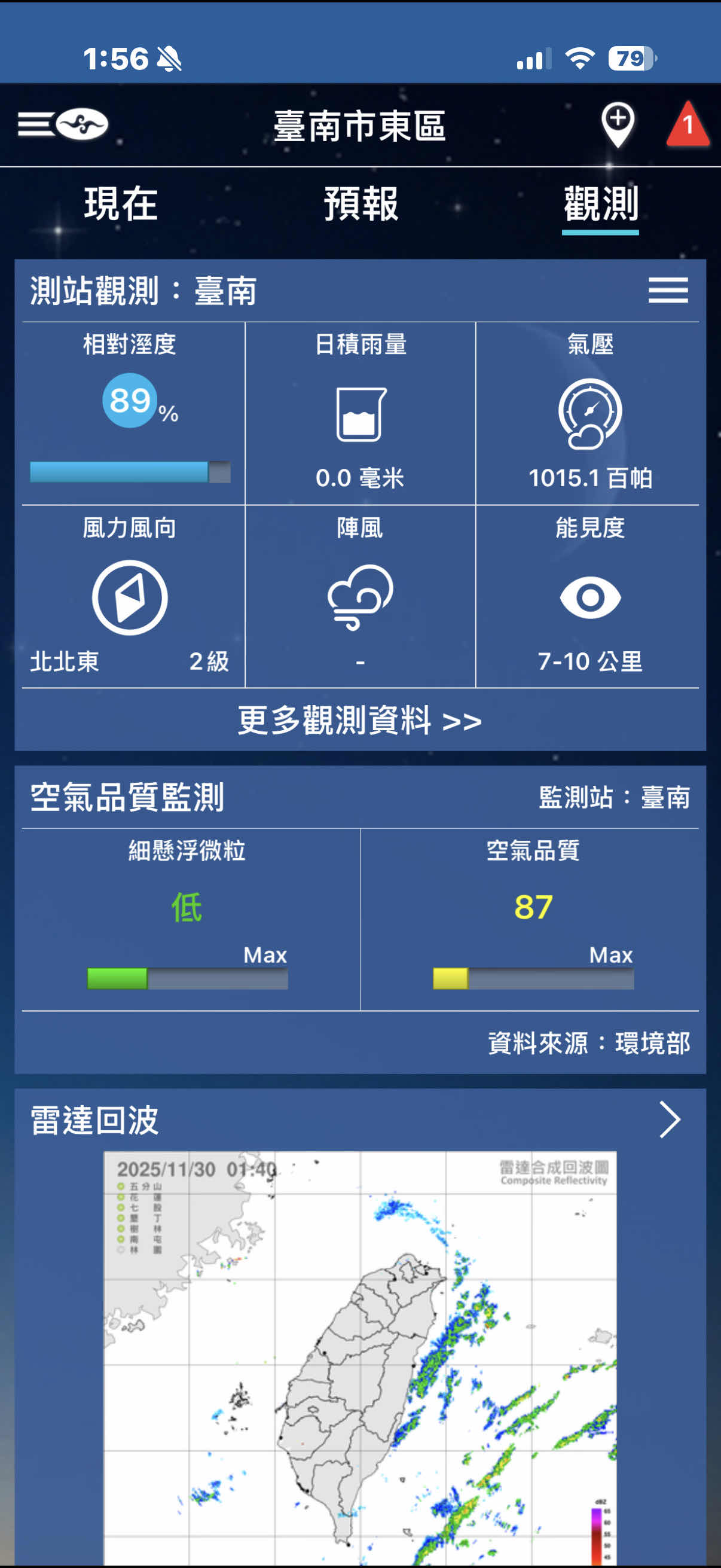Switch to the 現在 tab
Viewport: 721px width, 1568px height.
(x=121, y=204)
